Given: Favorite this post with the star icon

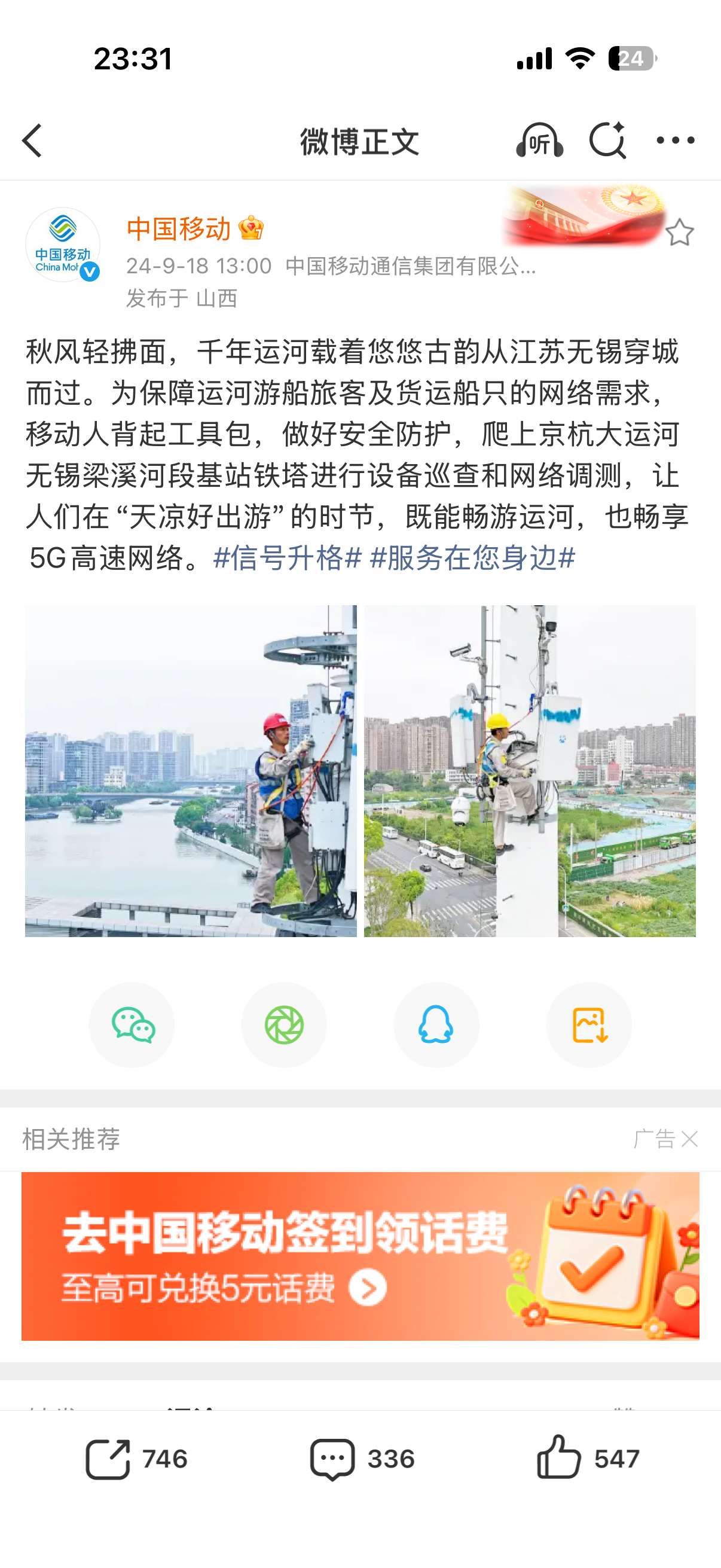Looking at the screenshot, I should point(679,233).
